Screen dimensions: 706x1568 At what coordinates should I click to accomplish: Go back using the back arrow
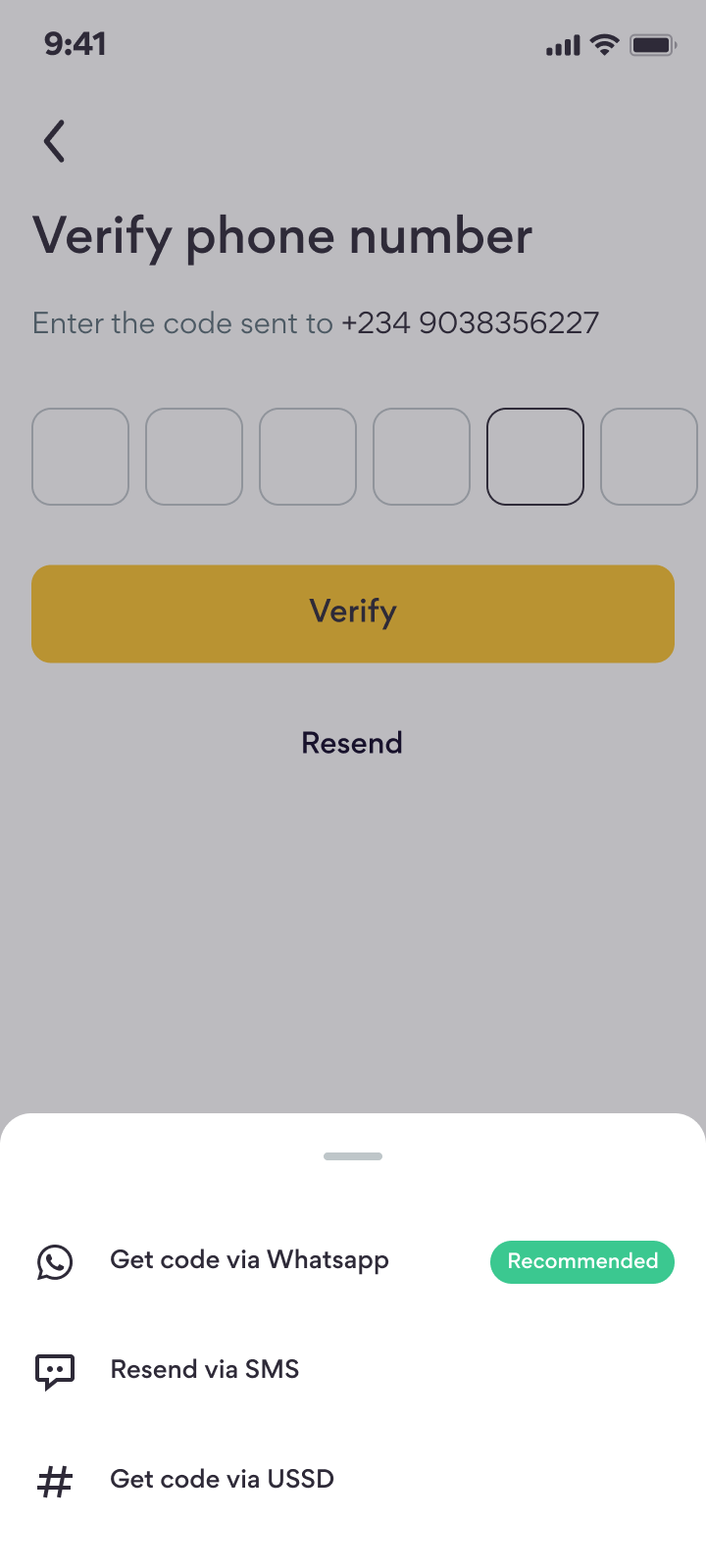(x=55, y=141)
